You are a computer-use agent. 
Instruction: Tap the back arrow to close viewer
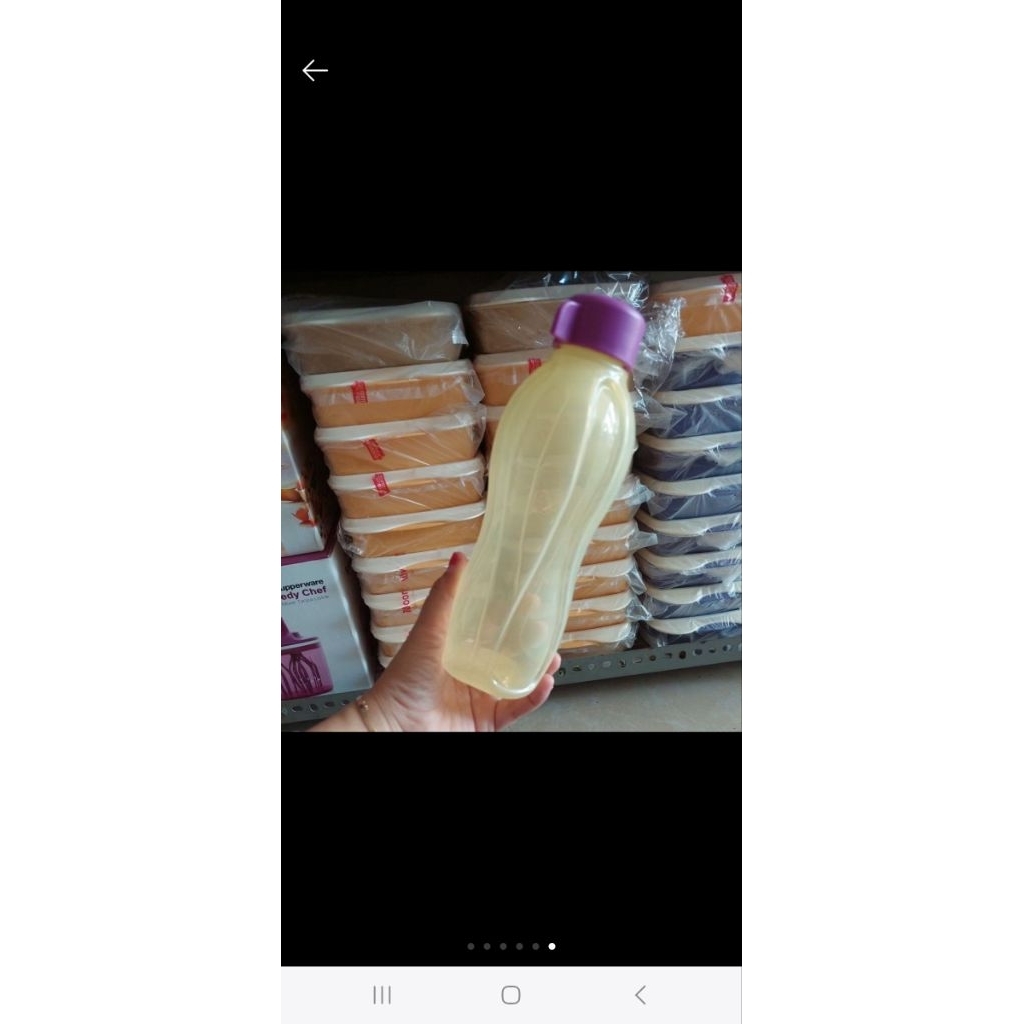point(315,70)
